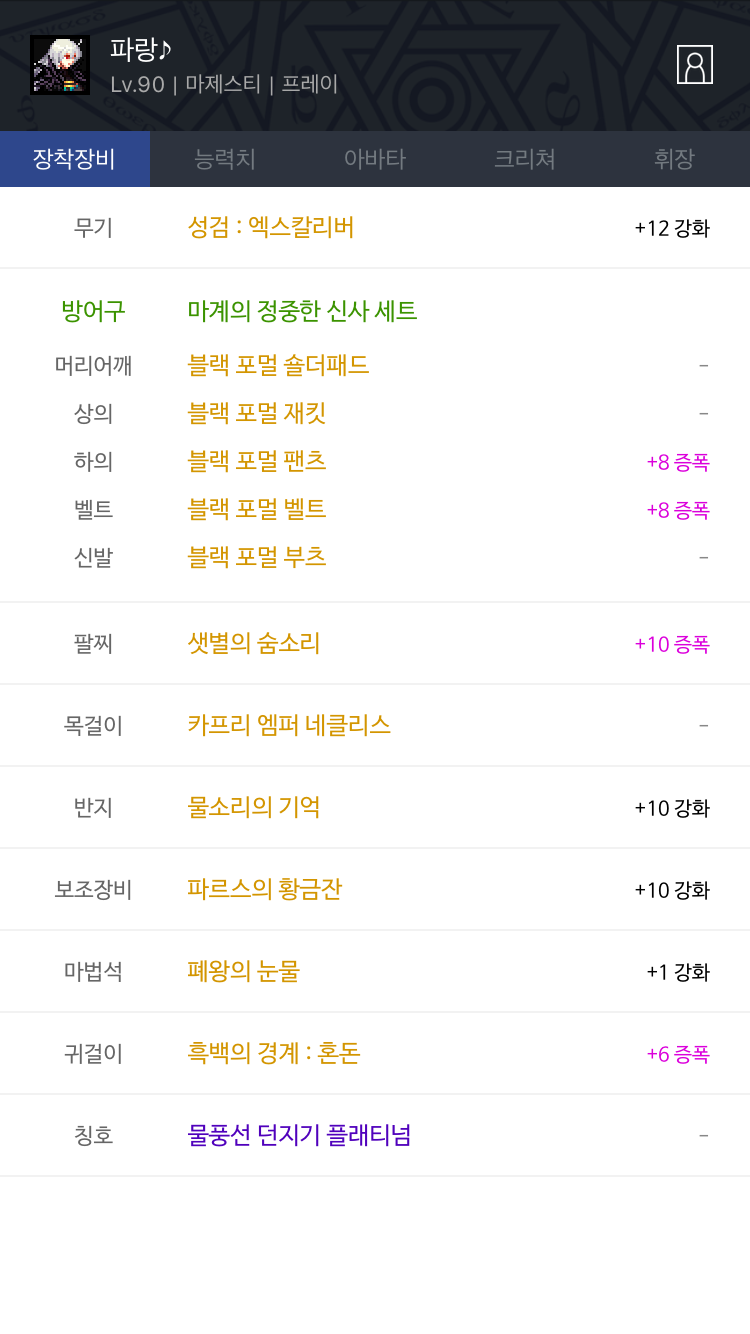Image resolution: width=750 pixels, height=1334 pixels.
Task: Open 블랙 포멀 재킷 item
Action: tap(257, 413)
